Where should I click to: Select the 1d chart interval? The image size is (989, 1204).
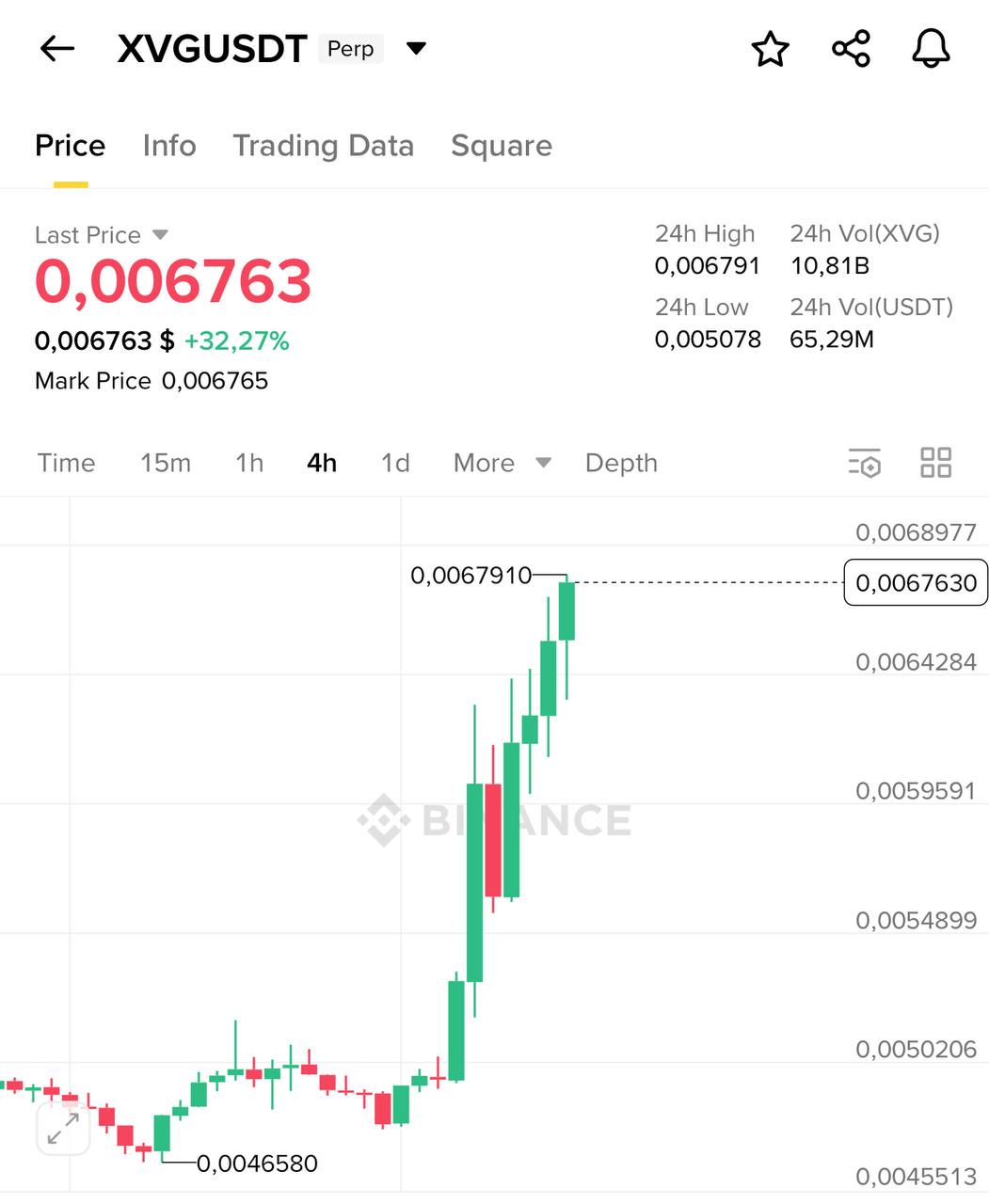click(395, 463)
